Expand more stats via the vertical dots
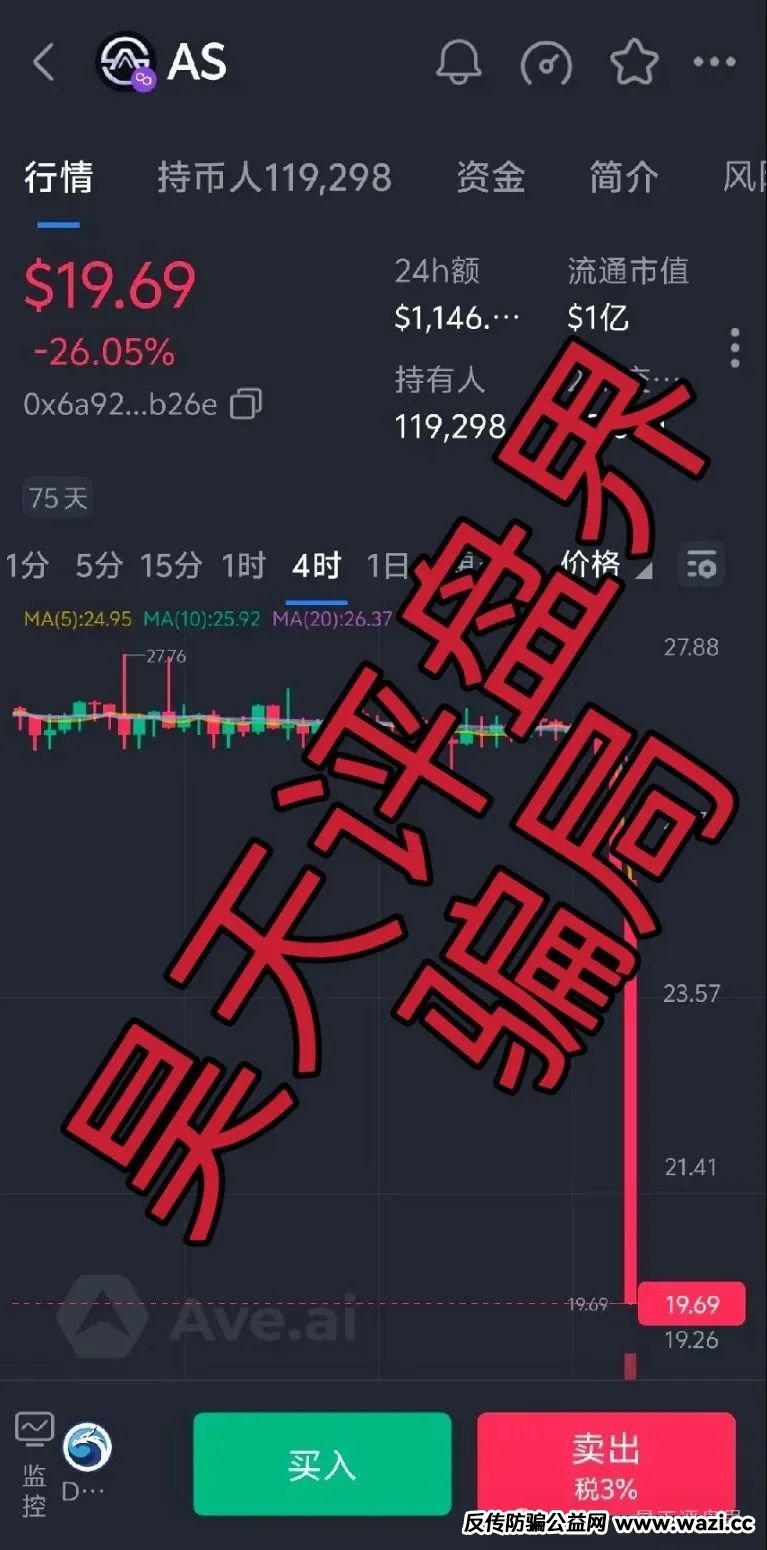Image resolution: width=767 pixels, height=1550 pixels. [x=735, y=348]
